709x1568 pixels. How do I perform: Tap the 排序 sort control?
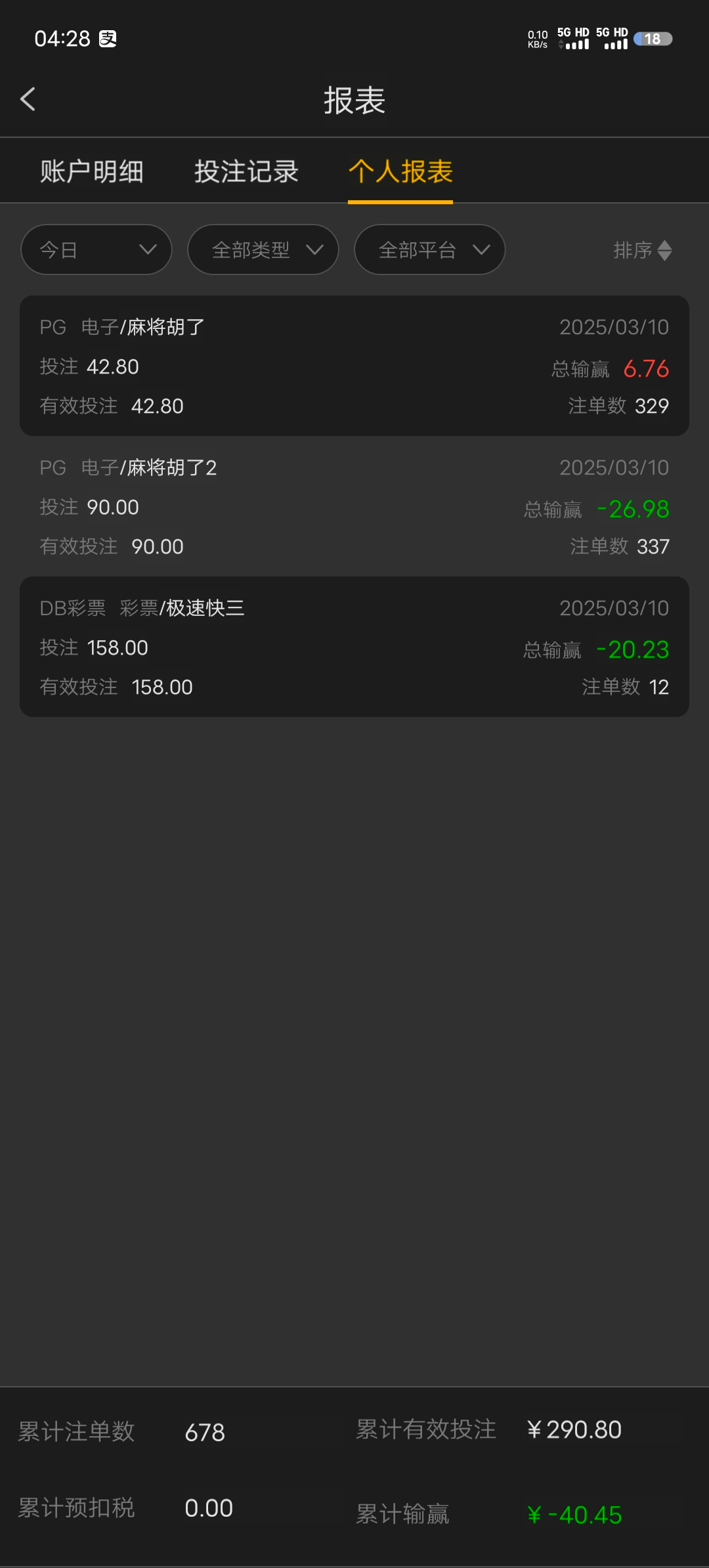tap(642, 250)
